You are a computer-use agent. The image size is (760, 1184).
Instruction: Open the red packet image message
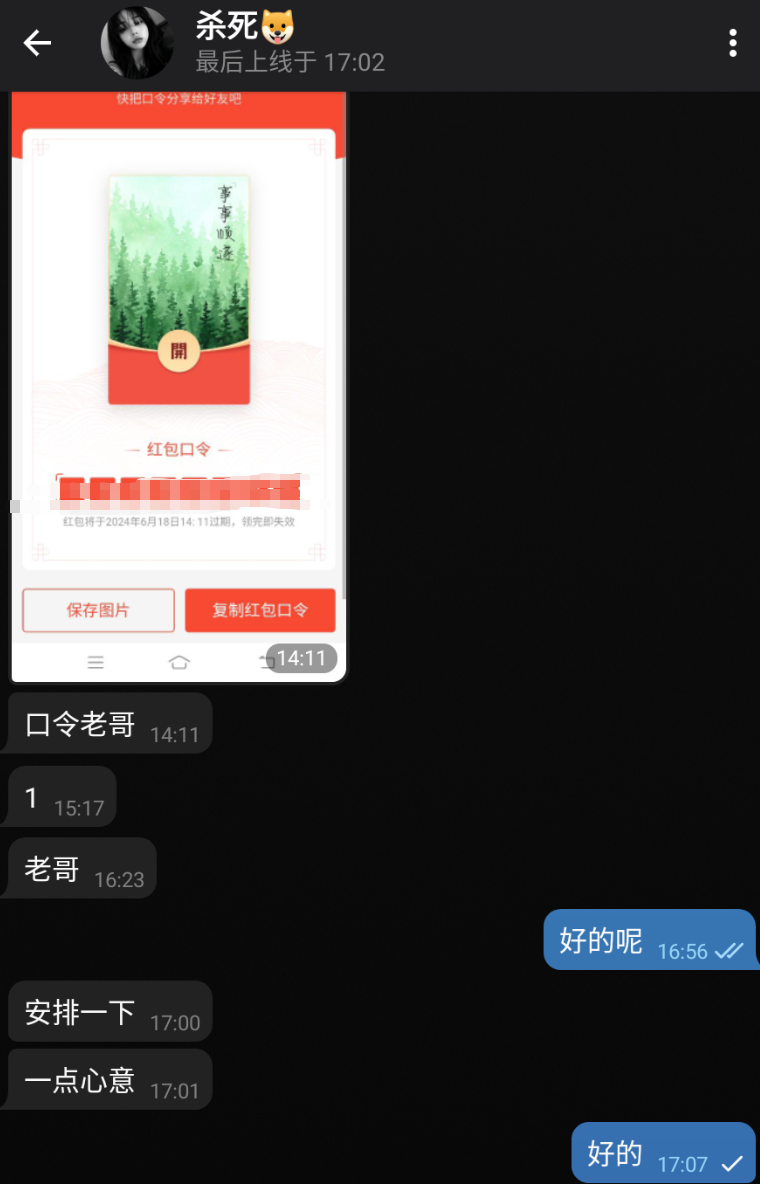(178, 380)
